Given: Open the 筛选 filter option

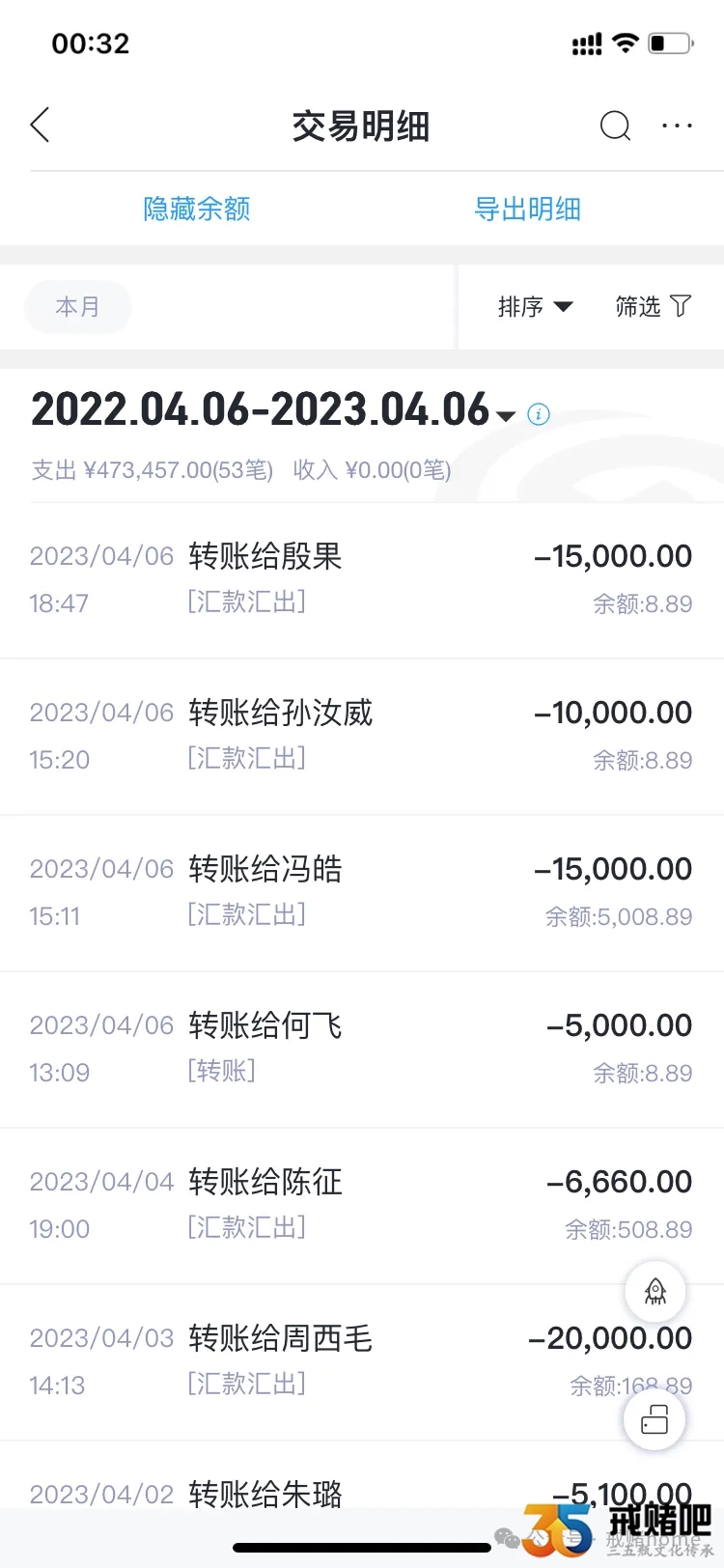Looking at the screenshot, I should tap(654, 307).
